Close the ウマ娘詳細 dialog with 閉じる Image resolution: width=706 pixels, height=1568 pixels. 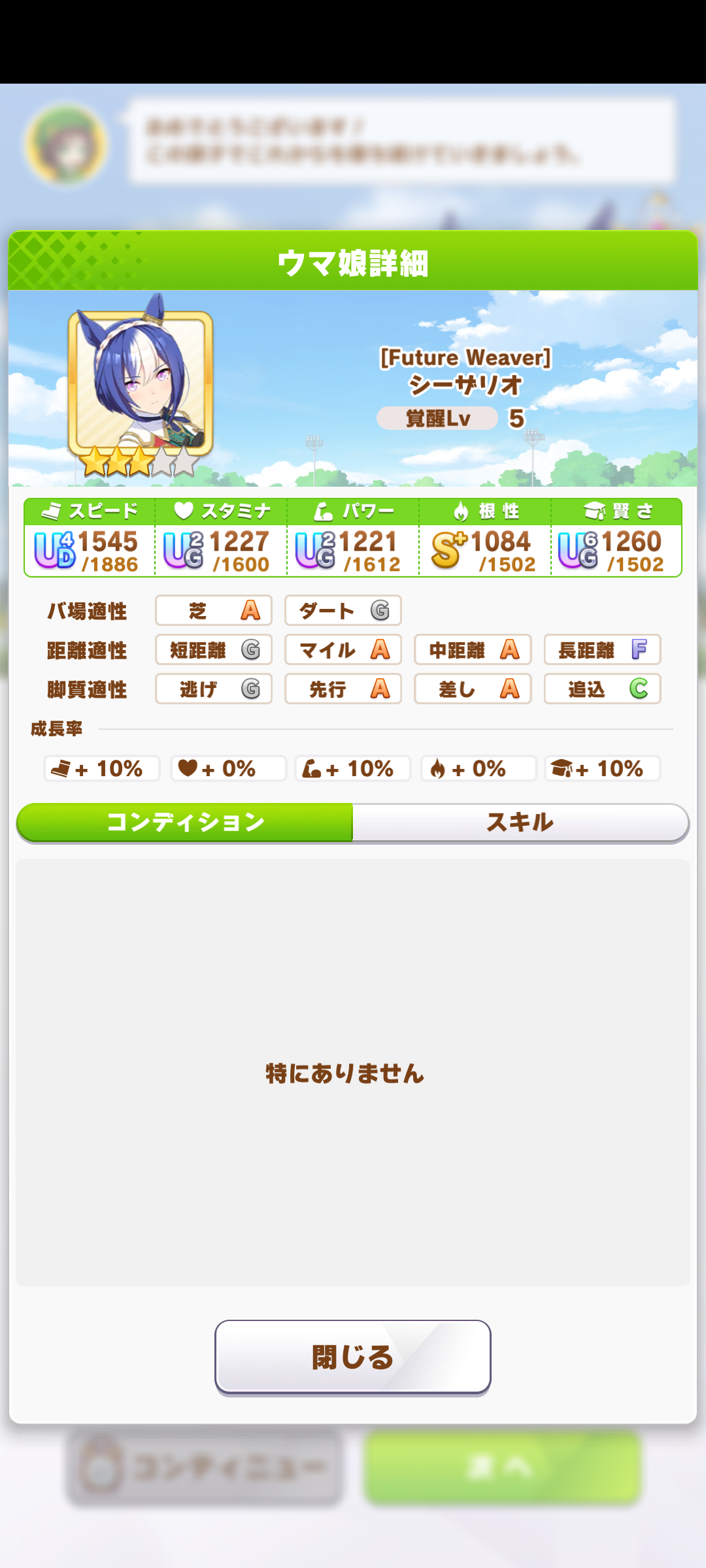tap(352, 1357)
